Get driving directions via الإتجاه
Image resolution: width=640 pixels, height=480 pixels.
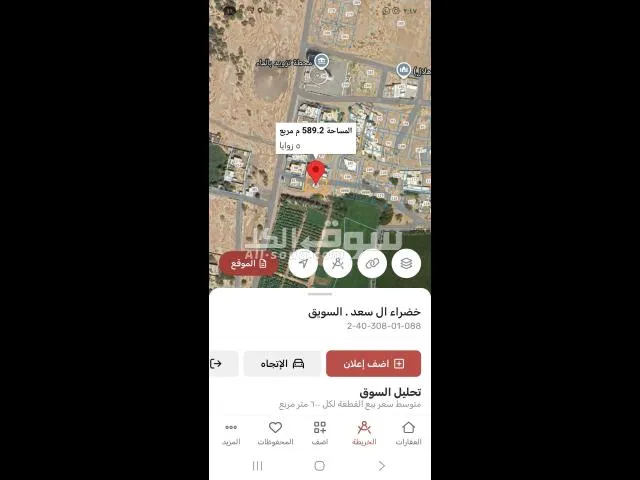[282, 363]
